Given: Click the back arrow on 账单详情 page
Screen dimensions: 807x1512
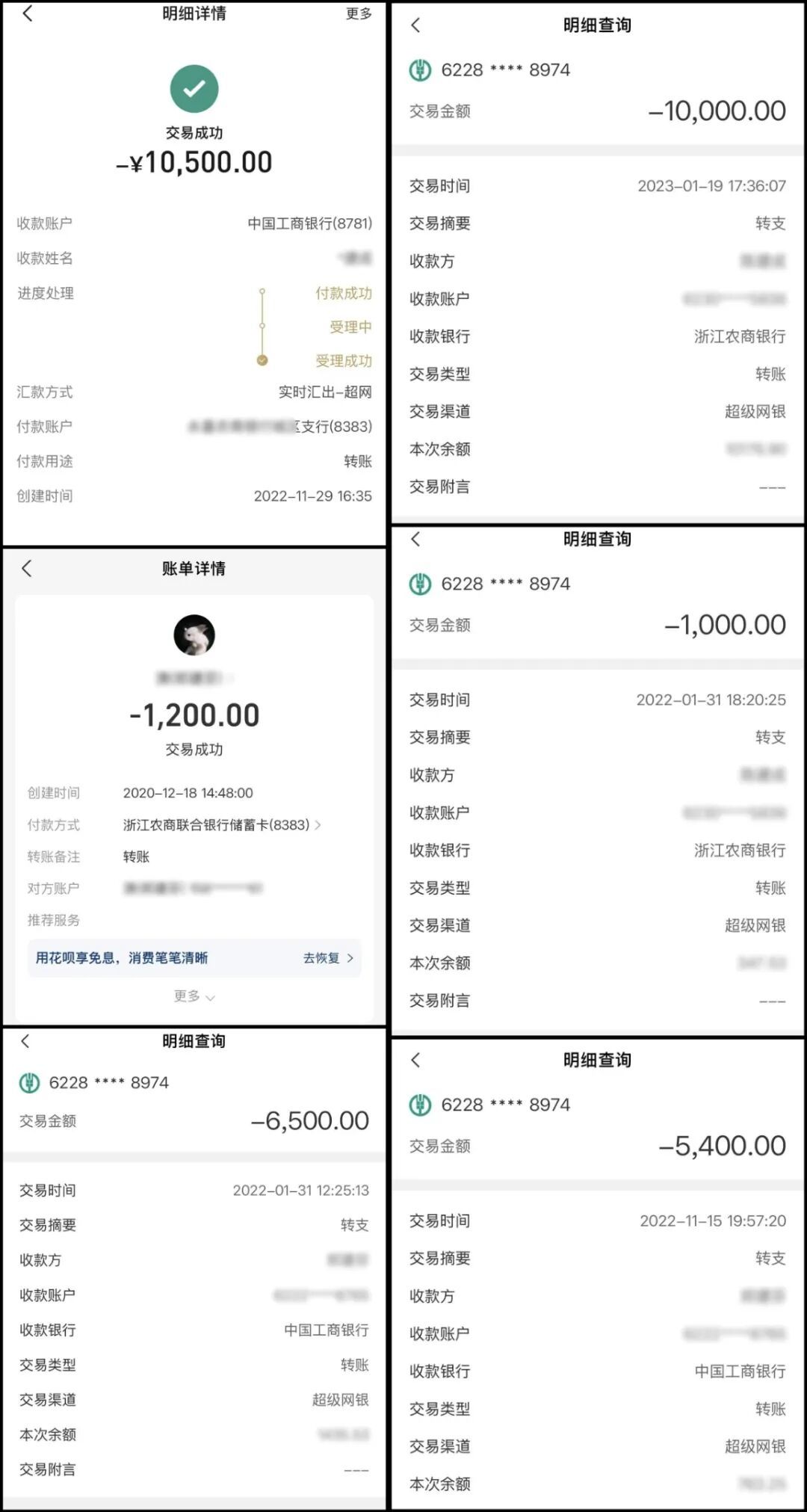Looking at the screenshot, I should click(x=28, y=568).
